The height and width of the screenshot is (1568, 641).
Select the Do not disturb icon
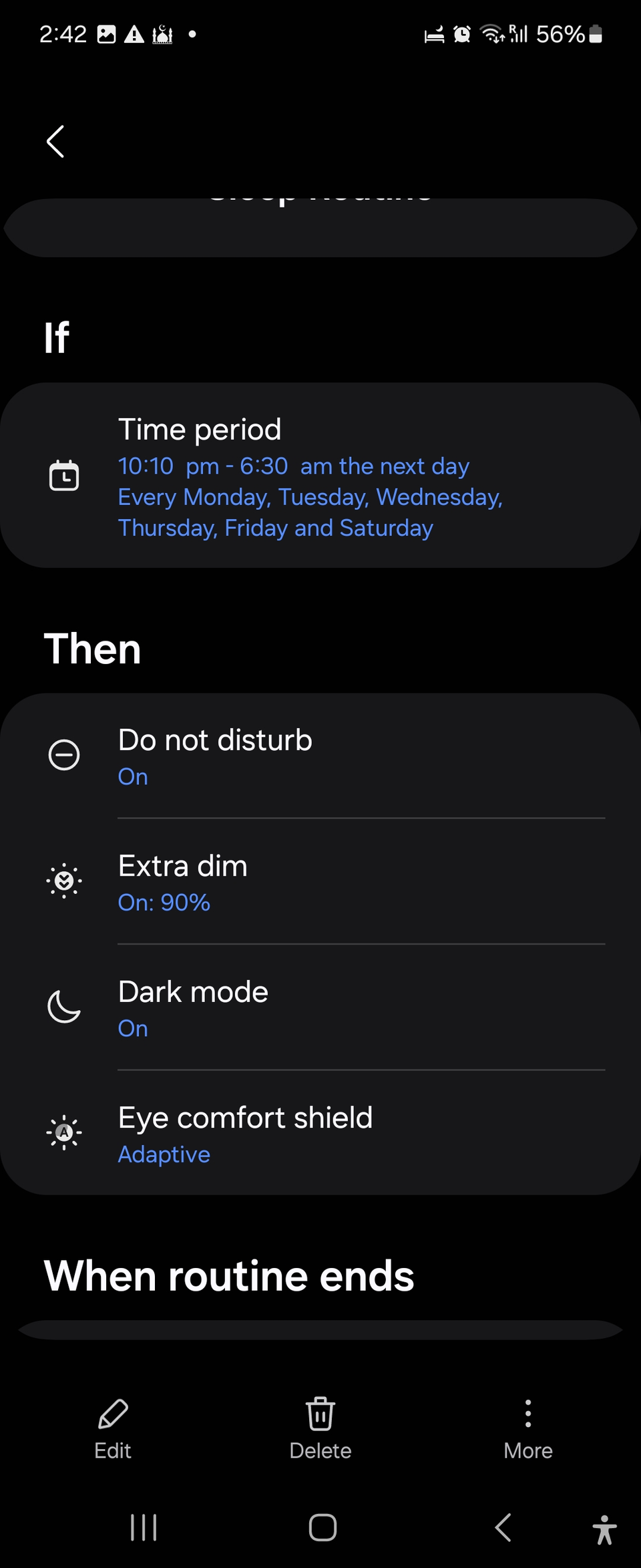(x=64, y=756)
